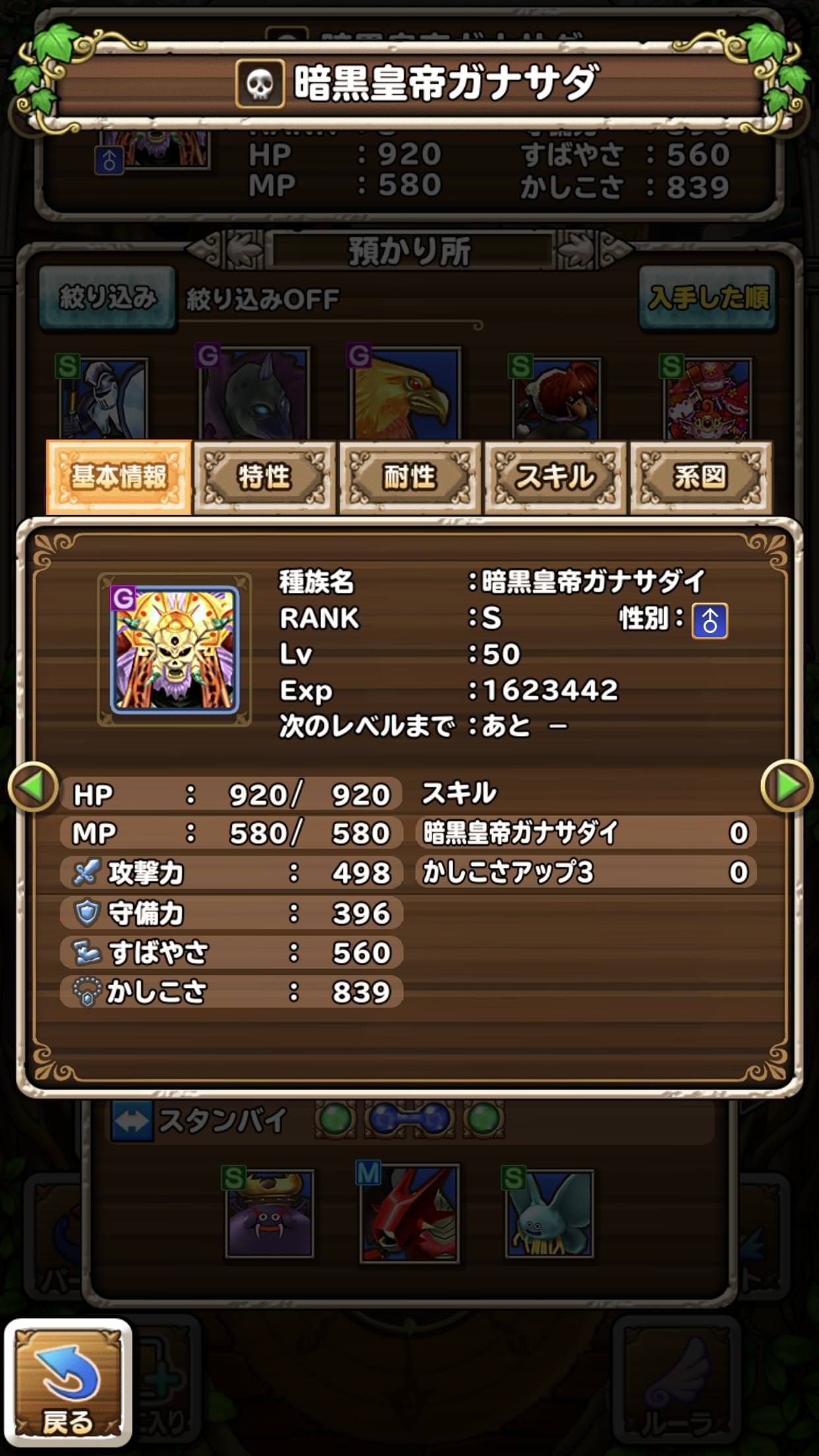Image resolution: width=819 pixels, height=1456 pixels.
Task: Select the 基本情報 tab
Action: [x=119, y=477]
